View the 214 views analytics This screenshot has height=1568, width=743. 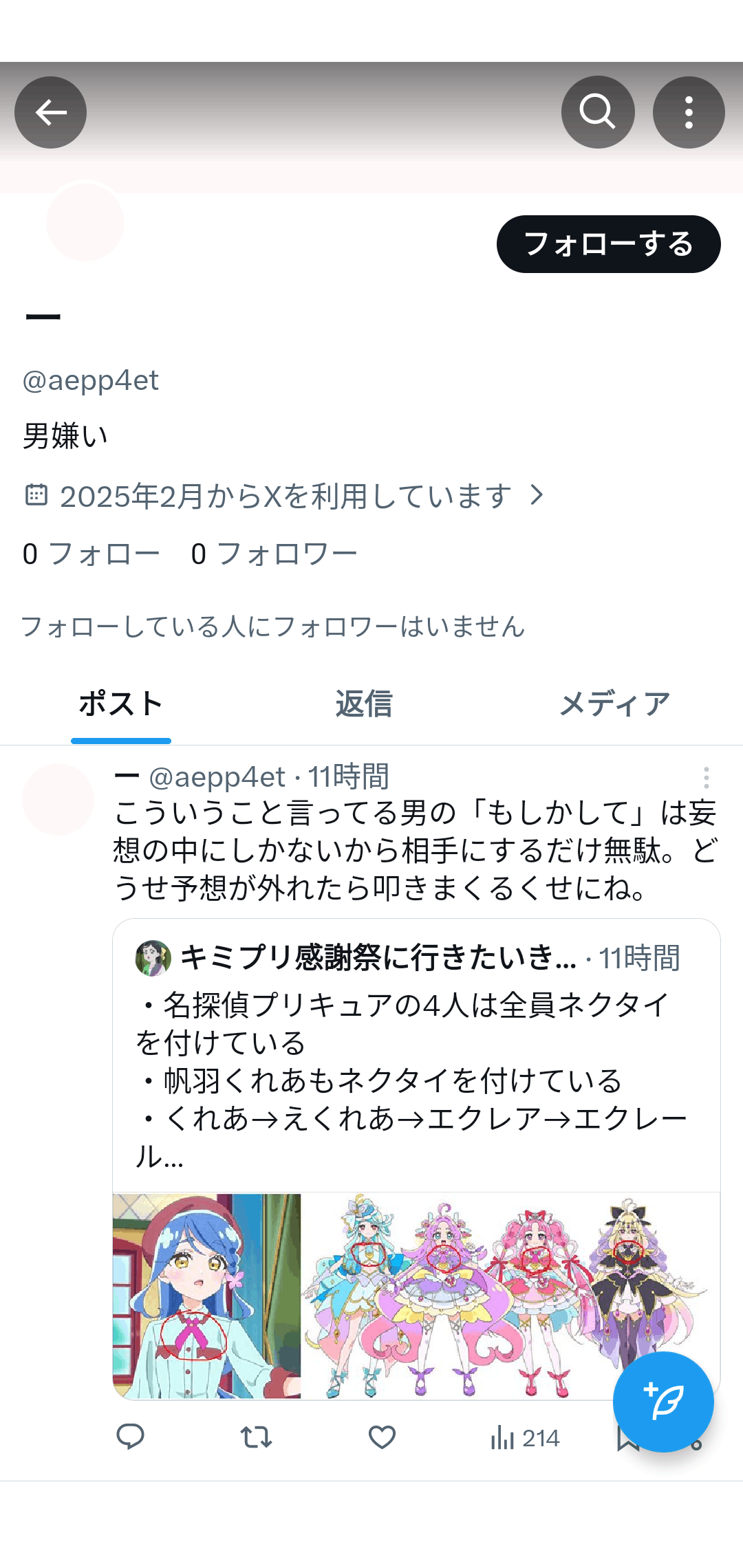click(526, 1437)
